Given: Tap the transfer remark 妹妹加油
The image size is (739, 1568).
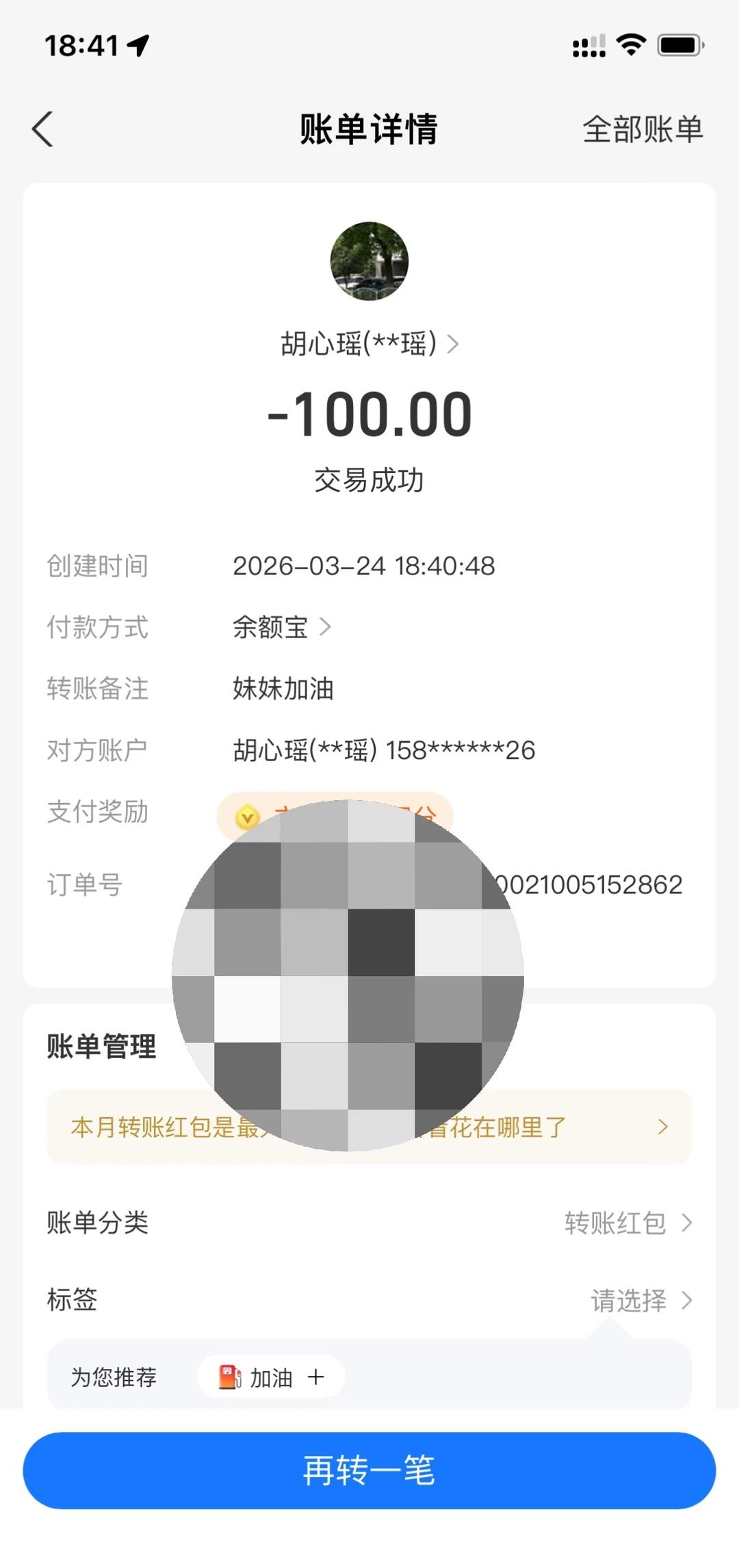Looking at the screenshot, I should tap(283, 689).
